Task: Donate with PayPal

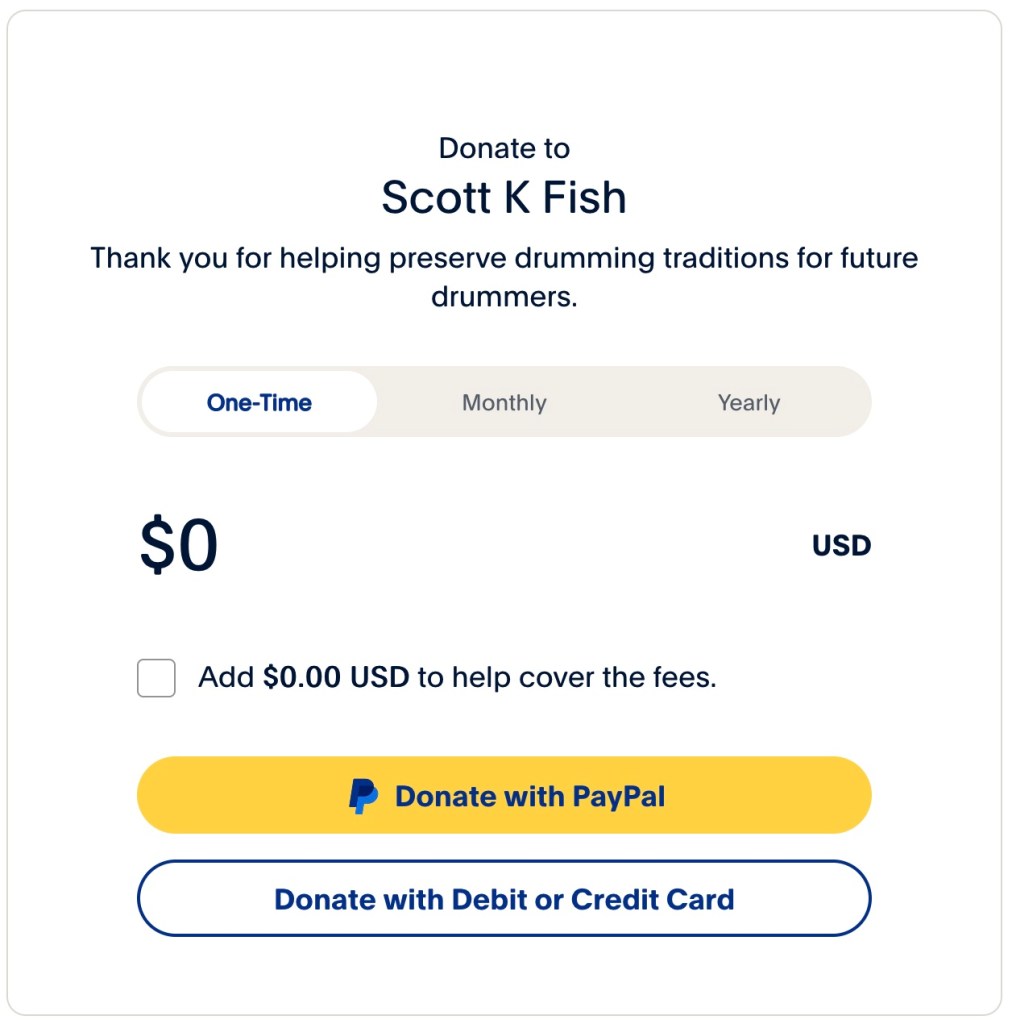Action: coord(504,796)
